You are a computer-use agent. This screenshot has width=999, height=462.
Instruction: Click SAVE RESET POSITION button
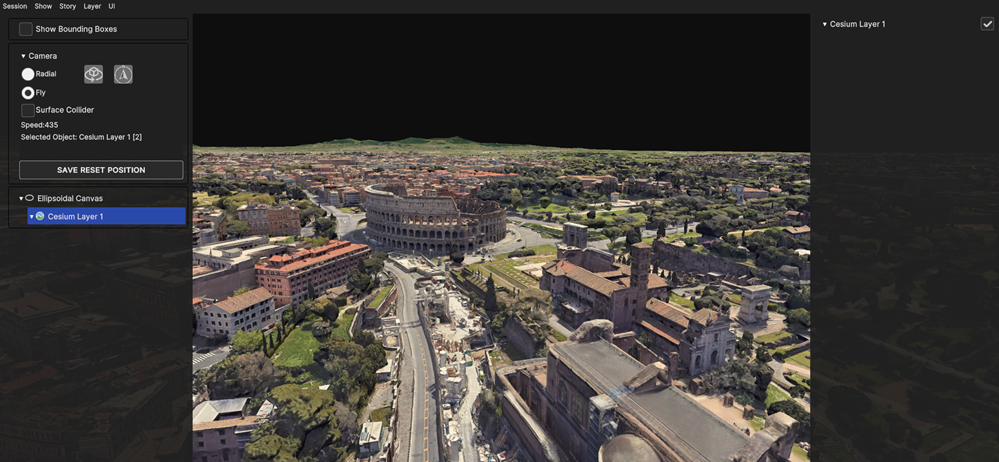101,170
